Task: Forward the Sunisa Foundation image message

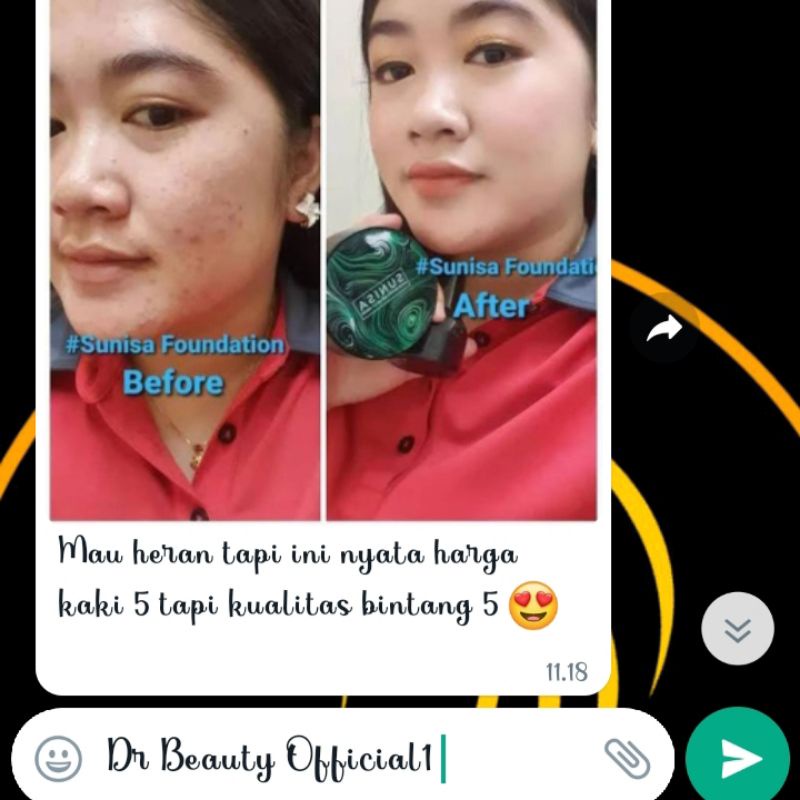Action: click(664, 328)
